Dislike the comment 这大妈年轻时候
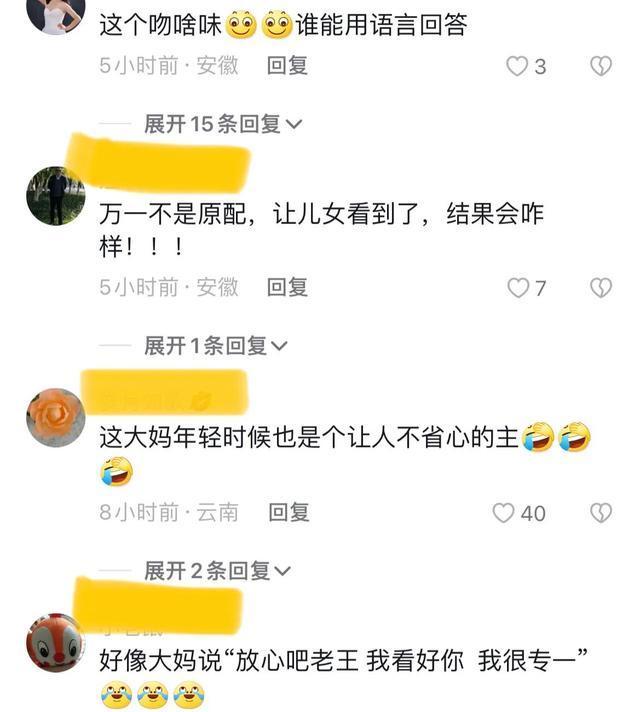This screenshot has height=712, width=640. 600,513
